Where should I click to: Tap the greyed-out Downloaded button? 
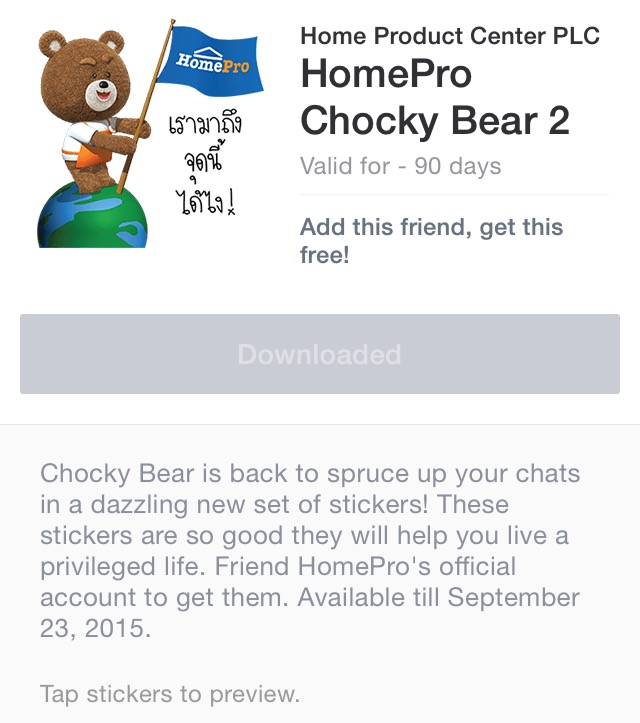(x=320, y=354)
